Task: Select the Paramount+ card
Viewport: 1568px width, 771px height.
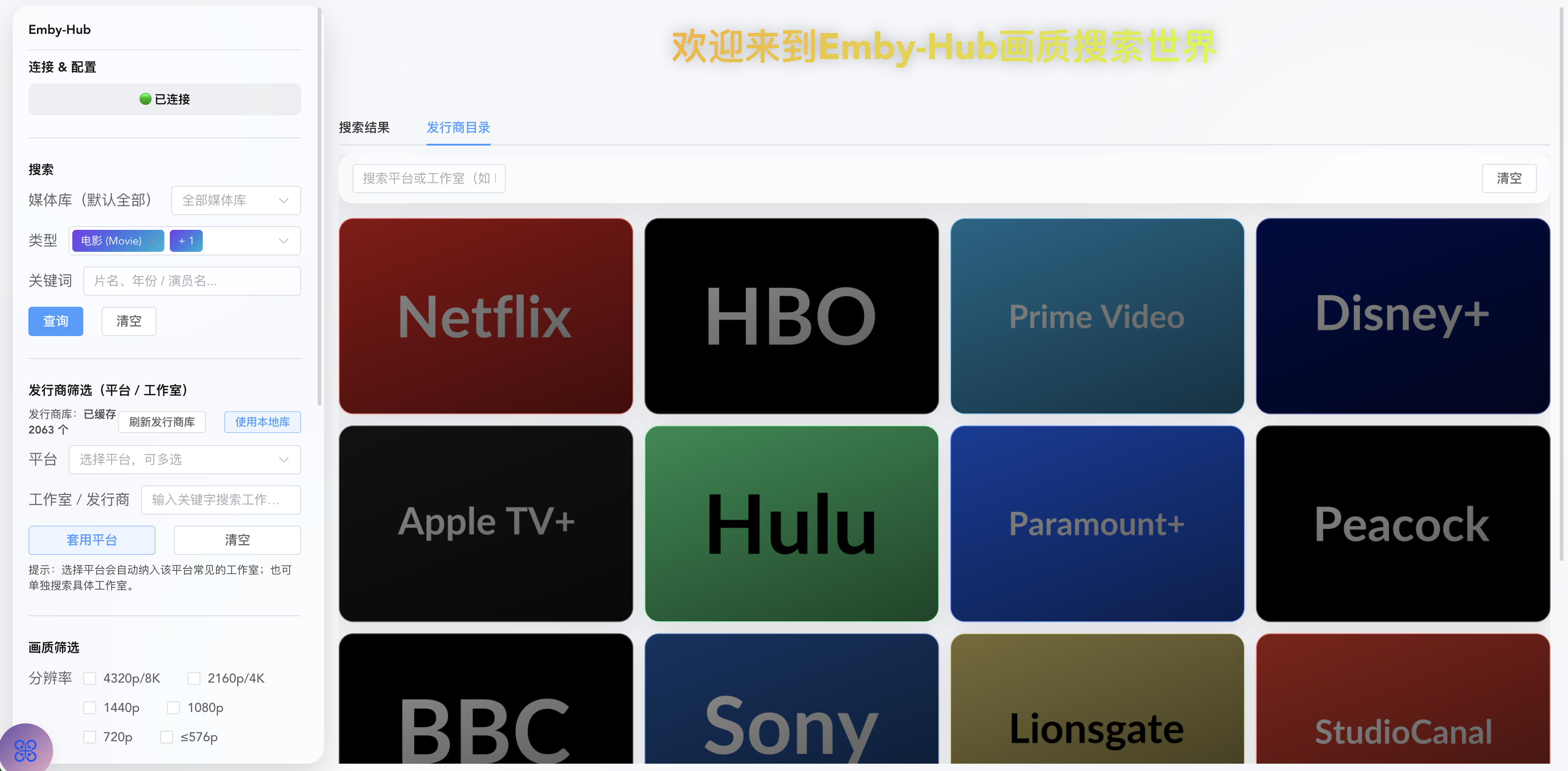Action: (x=1096, y=523)
